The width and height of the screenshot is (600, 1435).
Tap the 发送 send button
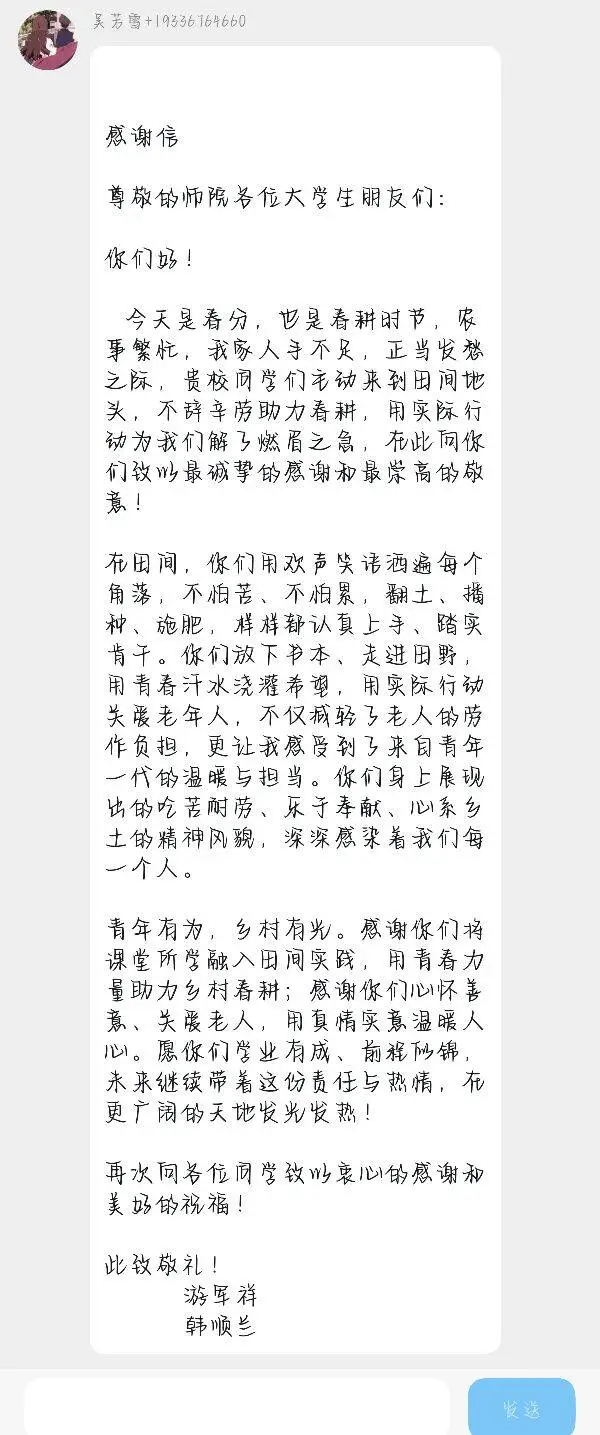click(521, 1409)
